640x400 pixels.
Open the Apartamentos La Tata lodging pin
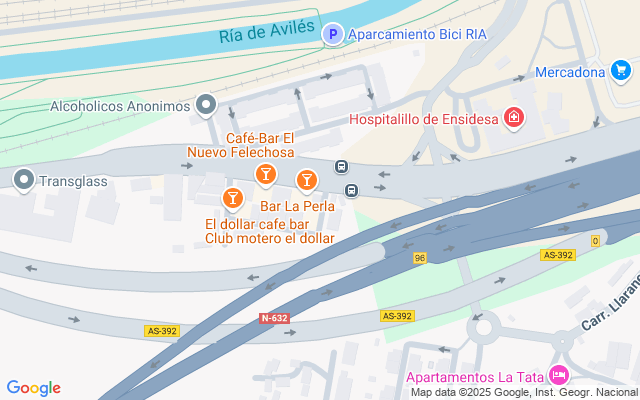[558, 376]
